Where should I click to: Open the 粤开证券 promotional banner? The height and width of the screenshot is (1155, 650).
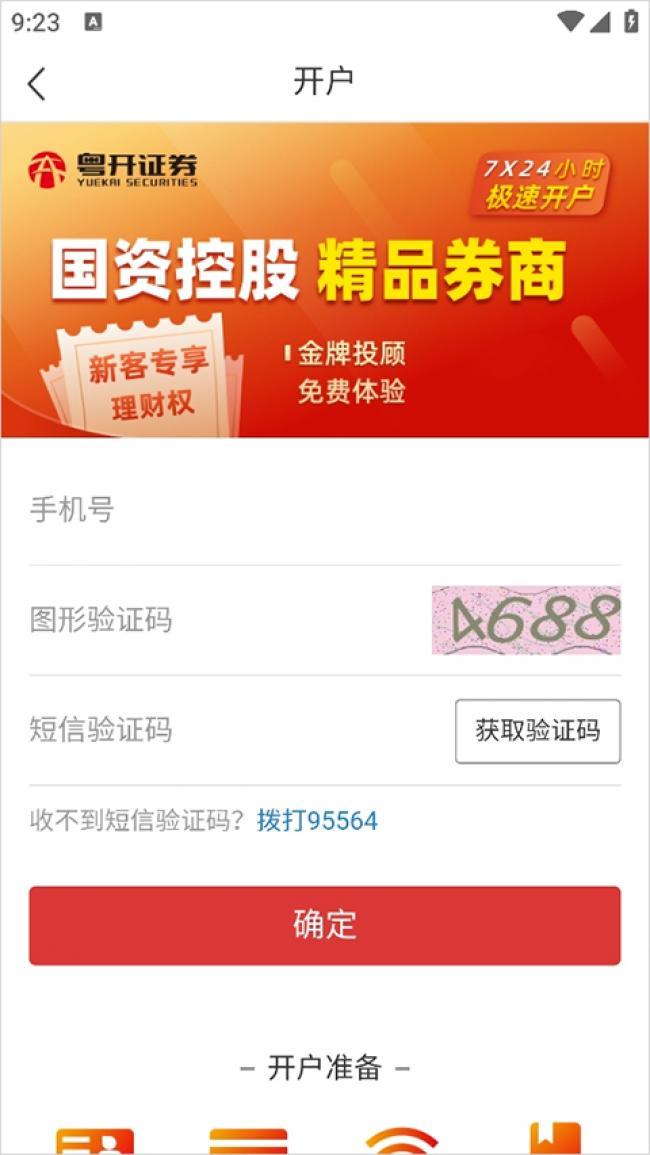[325, 280]
